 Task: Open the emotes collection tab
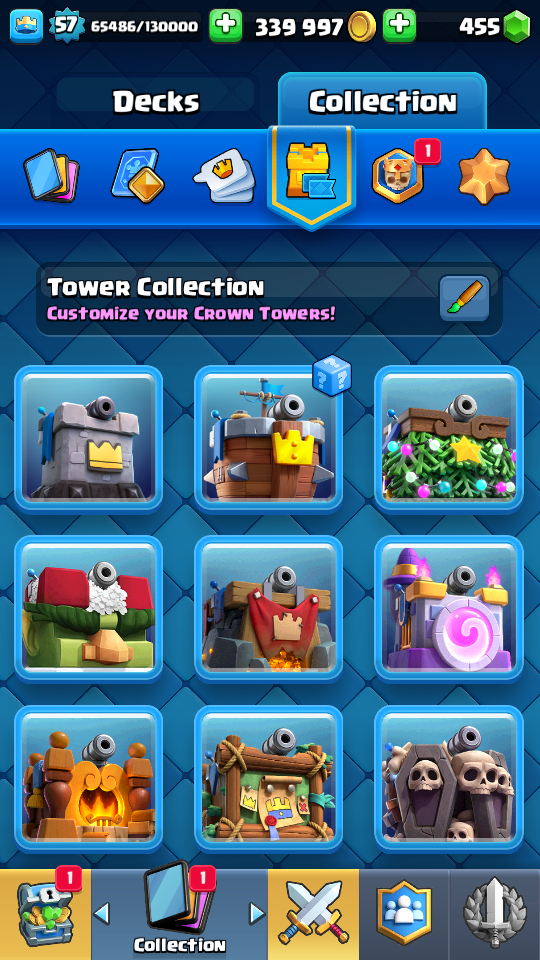225,176
